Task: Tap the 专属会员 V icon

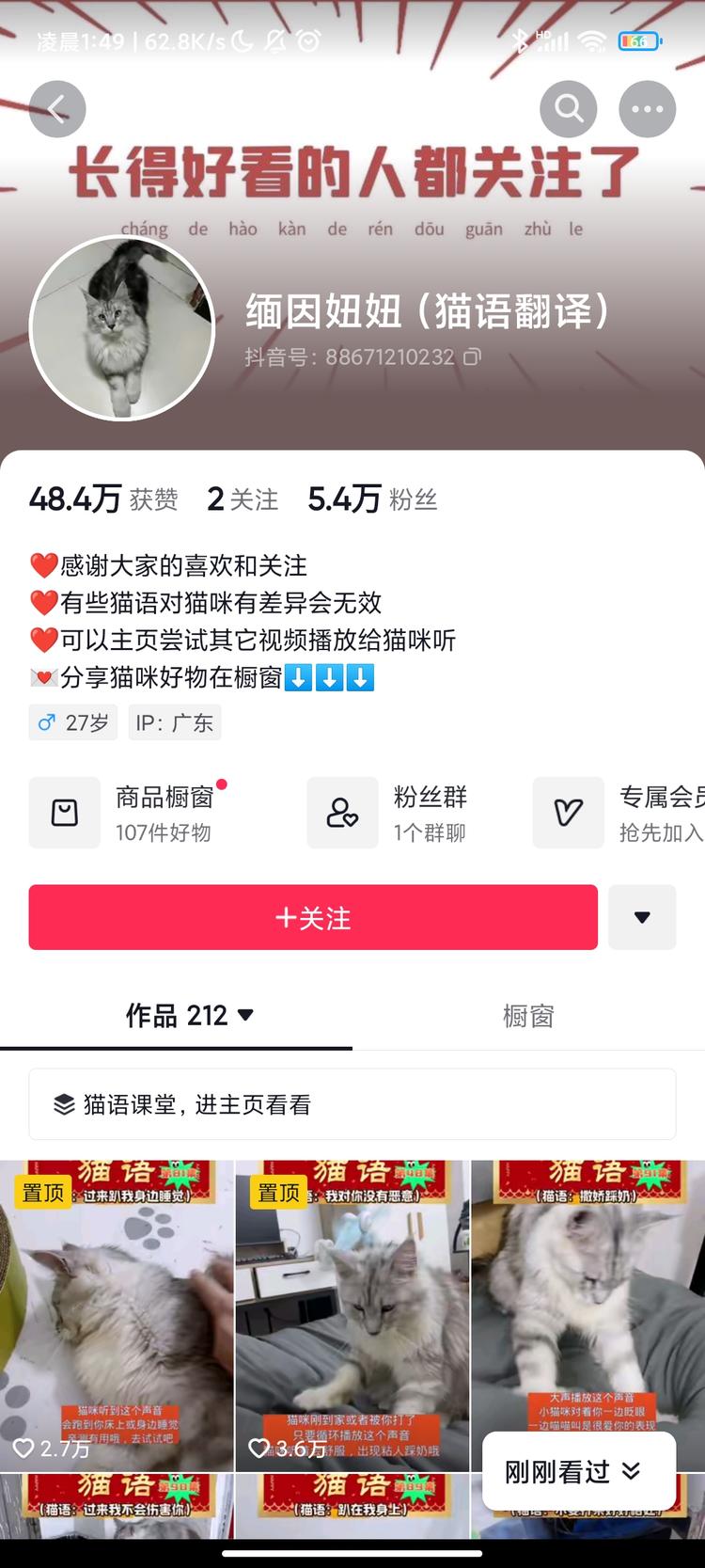Action: 568,812
